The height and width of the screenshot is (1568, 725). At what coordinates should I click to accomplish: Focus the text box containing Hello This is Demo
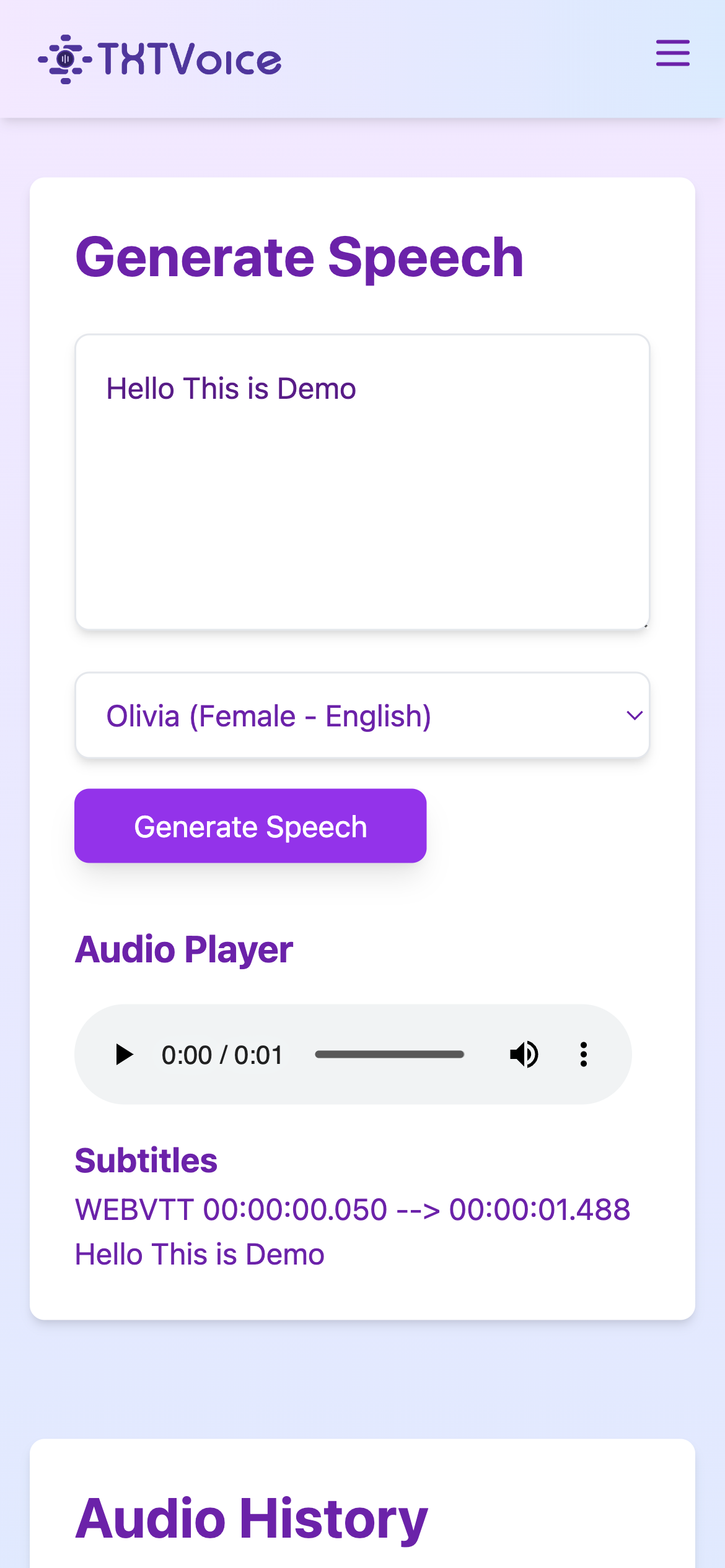tap(362, 482)
